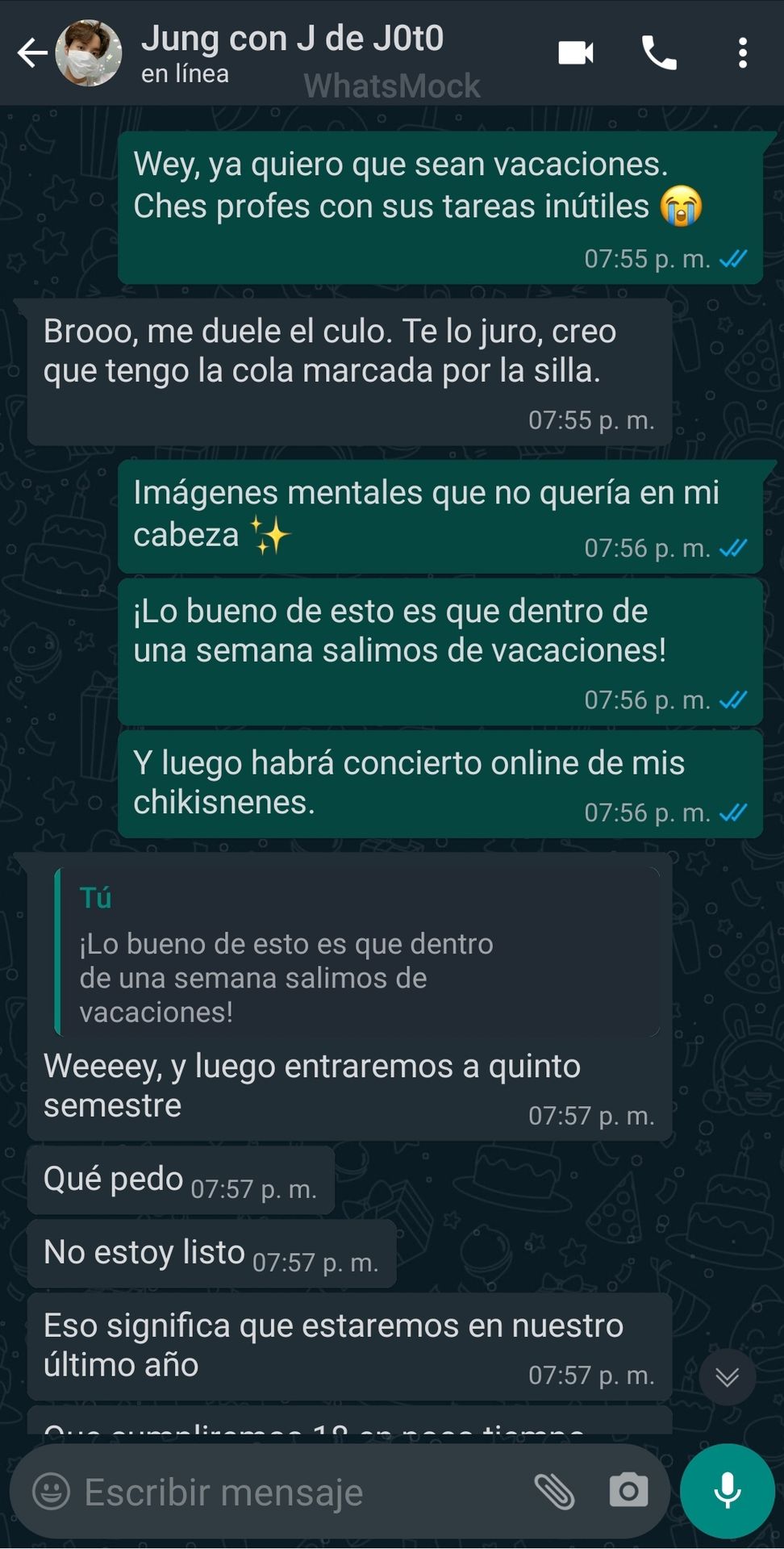Open the three-dot overflow menu
The width and height of the screenshot is (784, 1549).
(743, 53)
